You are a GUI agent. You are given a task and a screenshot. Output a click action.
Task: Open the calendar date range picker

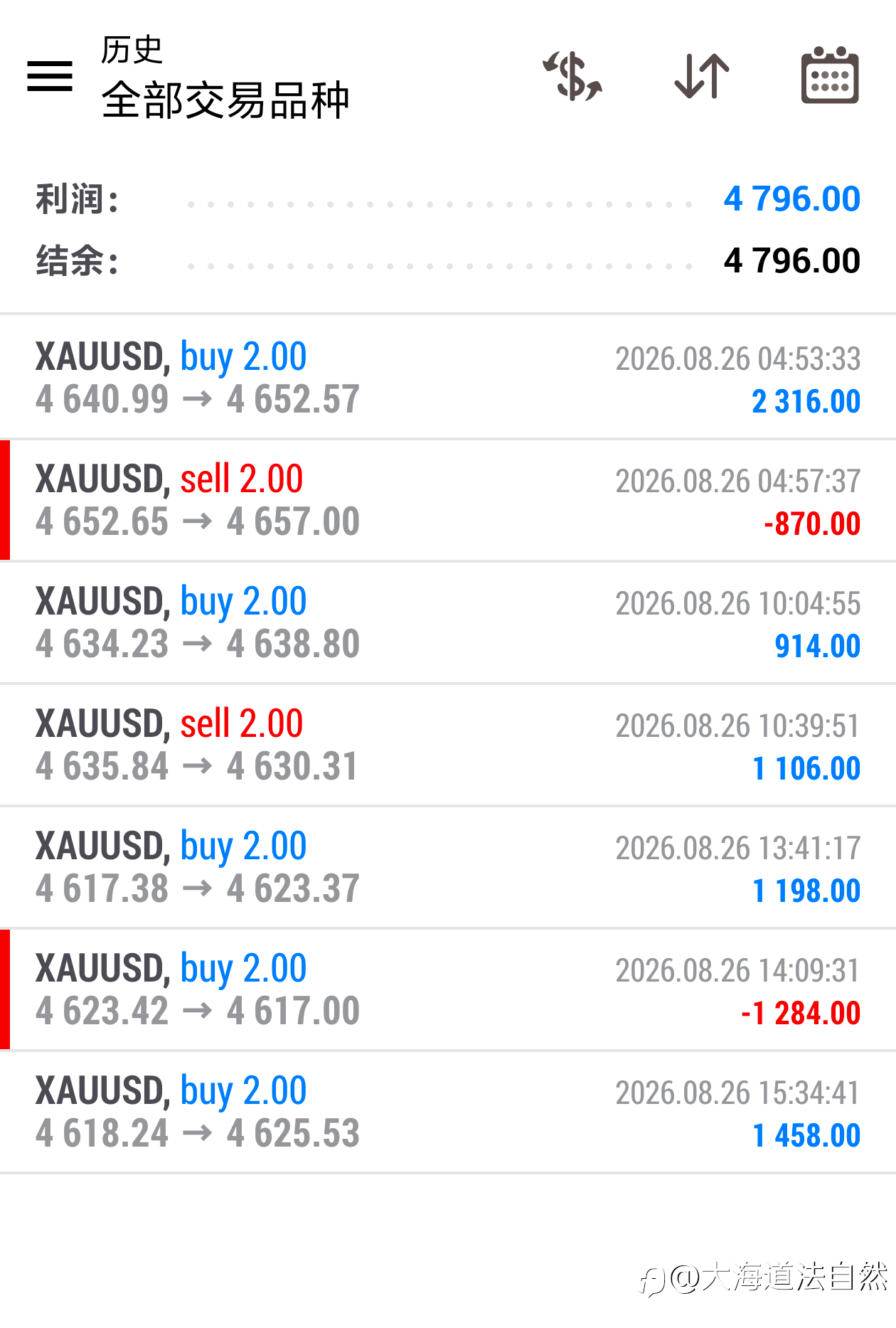coord(830,76)
